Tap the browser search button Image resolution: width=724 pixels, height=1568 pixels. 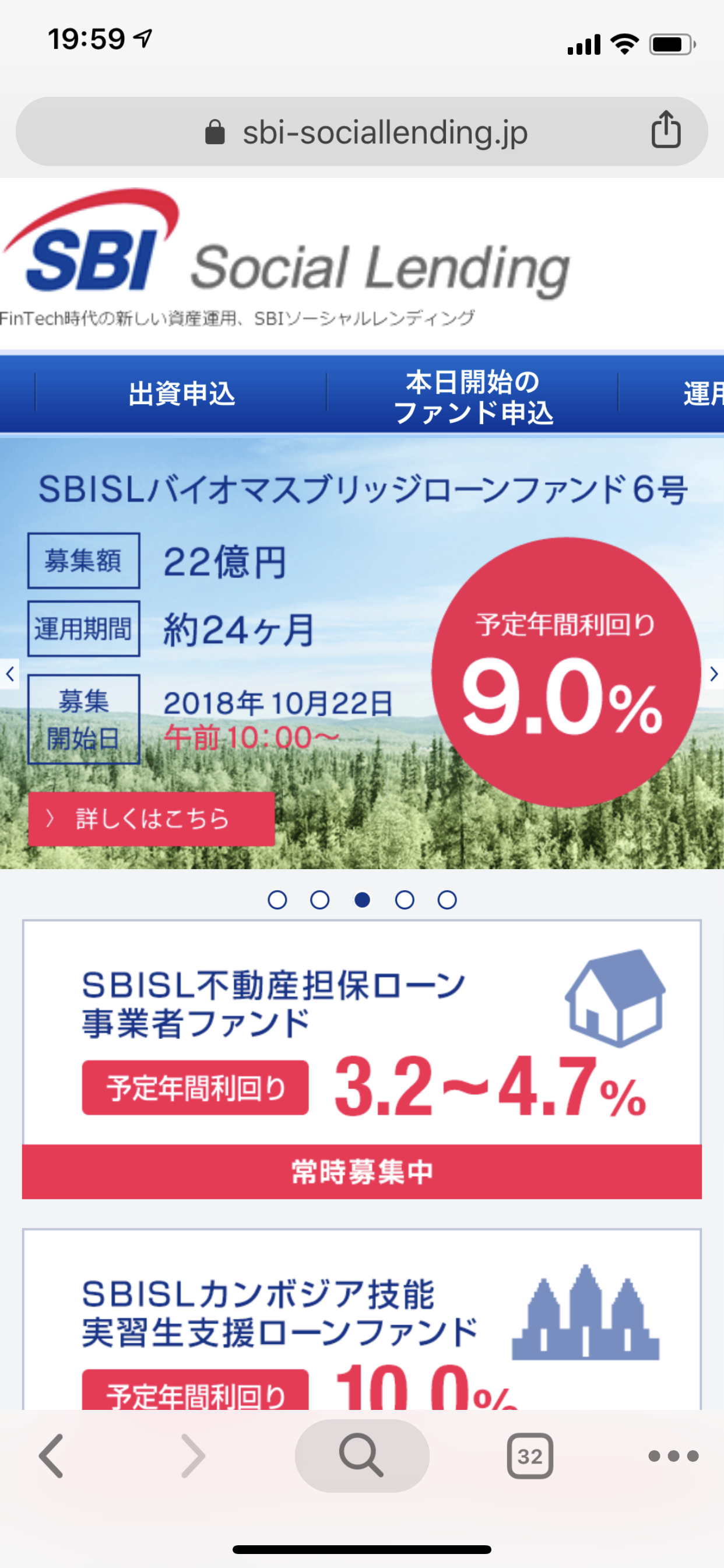[x=362, y=1456]
